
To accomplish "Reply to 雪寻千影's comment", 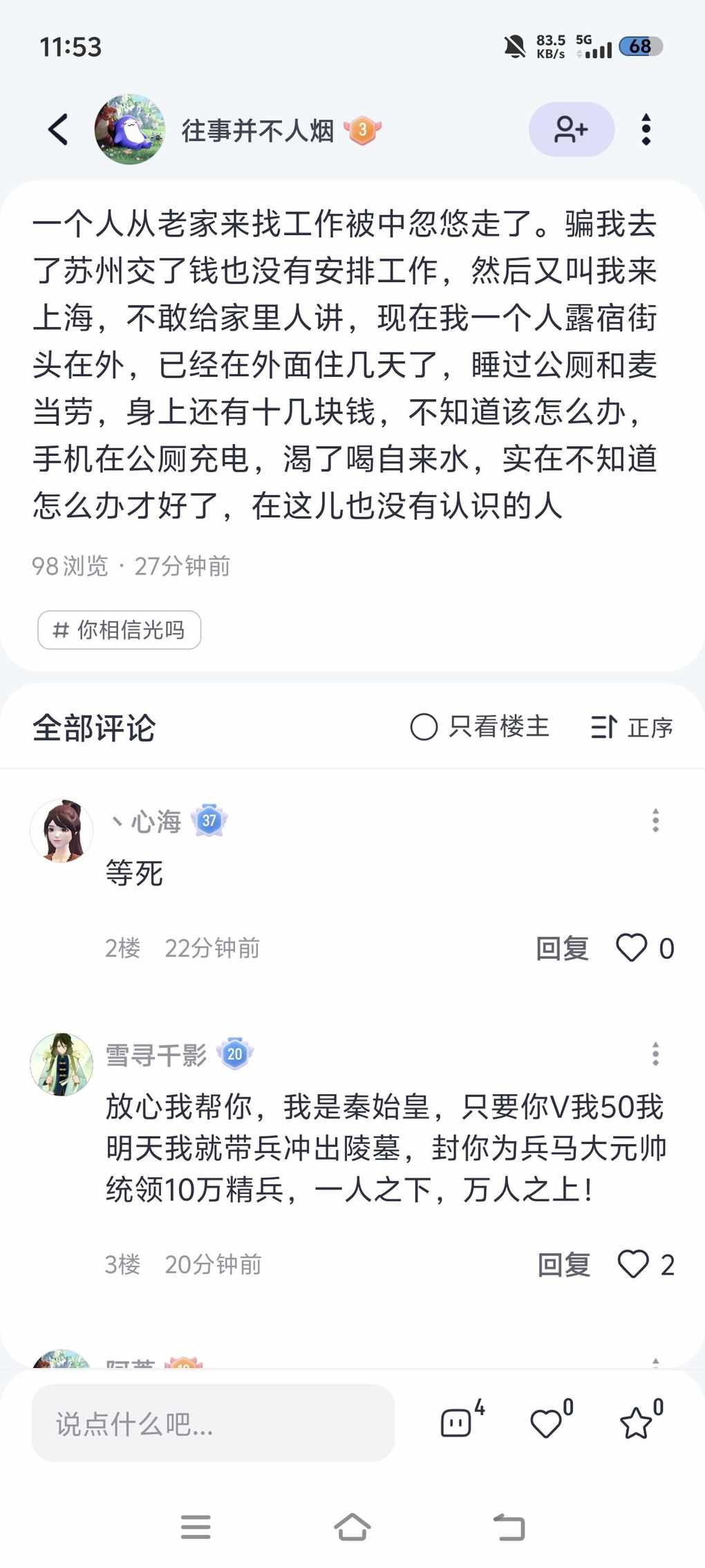I will click(564, 1265).
